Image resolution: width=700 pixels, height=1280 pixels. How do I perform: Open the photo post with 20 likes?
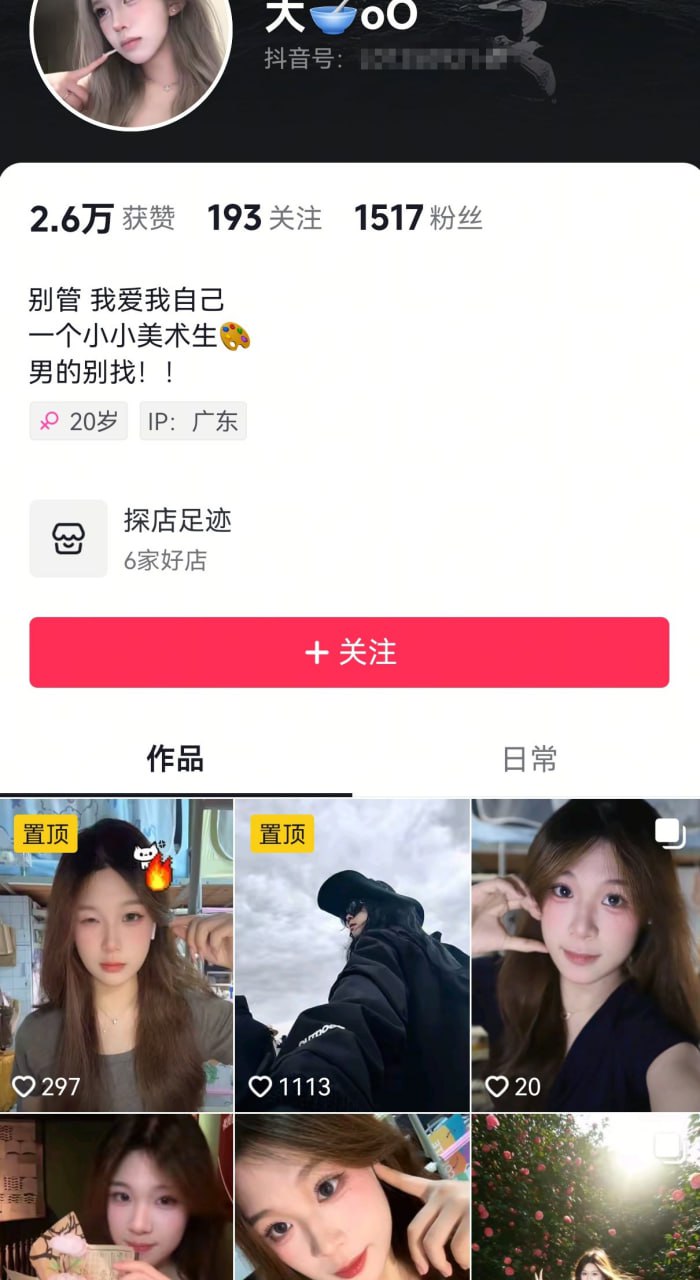[586, 955]
